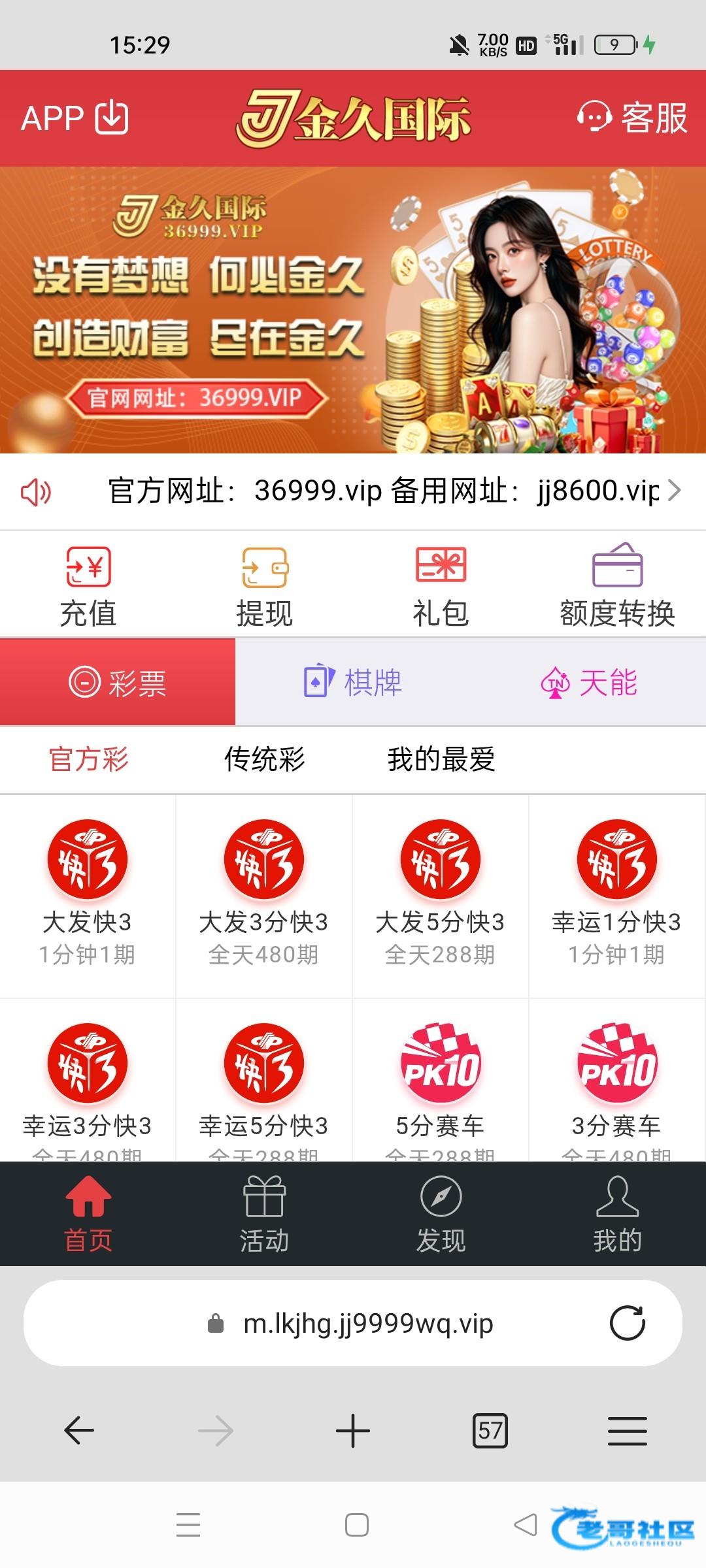The height and width of the screenshot is (1568, 706).
Task: Open the 充值 recharge page
Action: 88,586
